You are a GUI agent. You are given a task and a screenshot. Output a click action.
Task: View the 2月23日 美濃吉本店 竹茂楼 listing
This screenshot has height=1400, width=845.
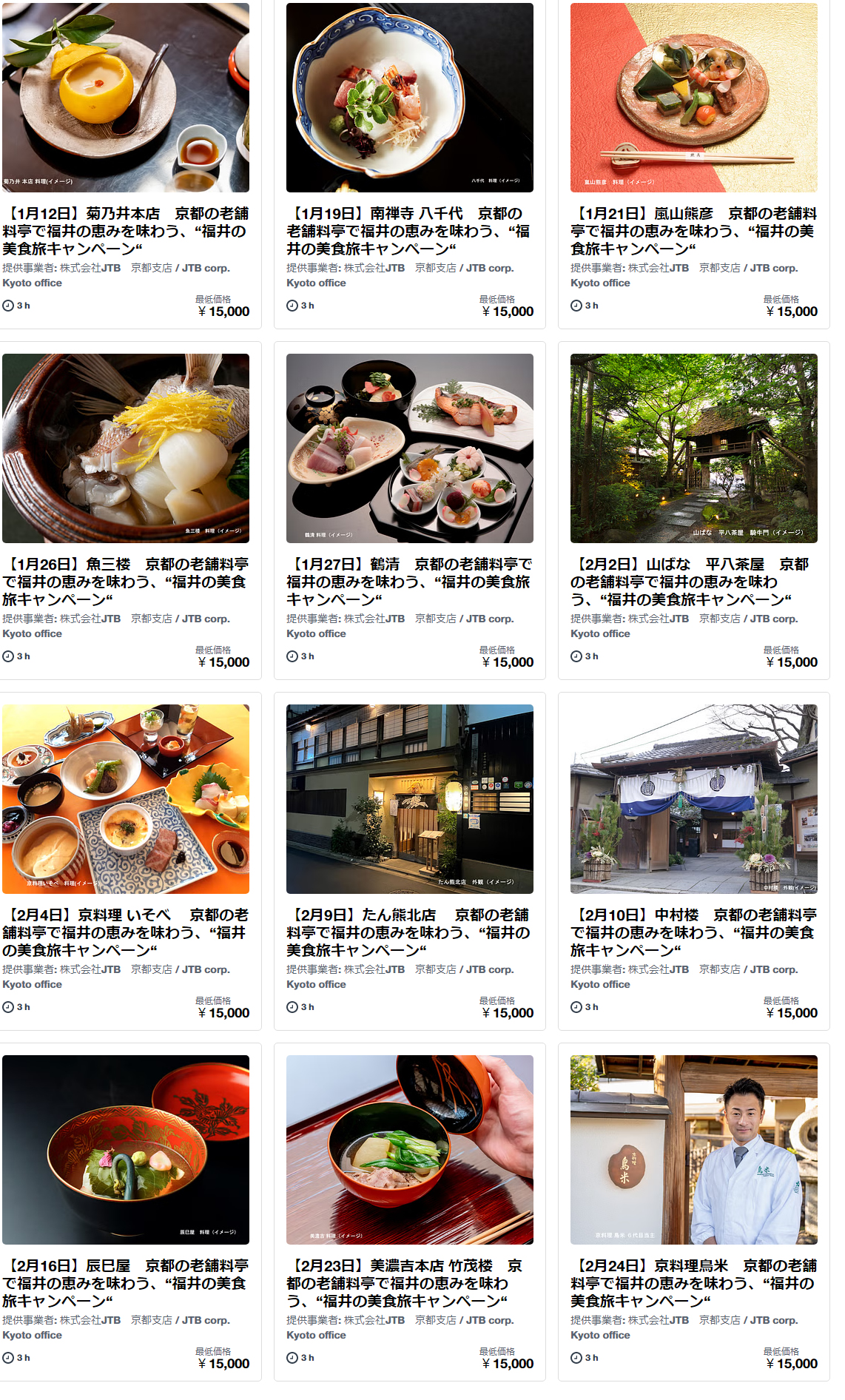[x=410, y=1212]
